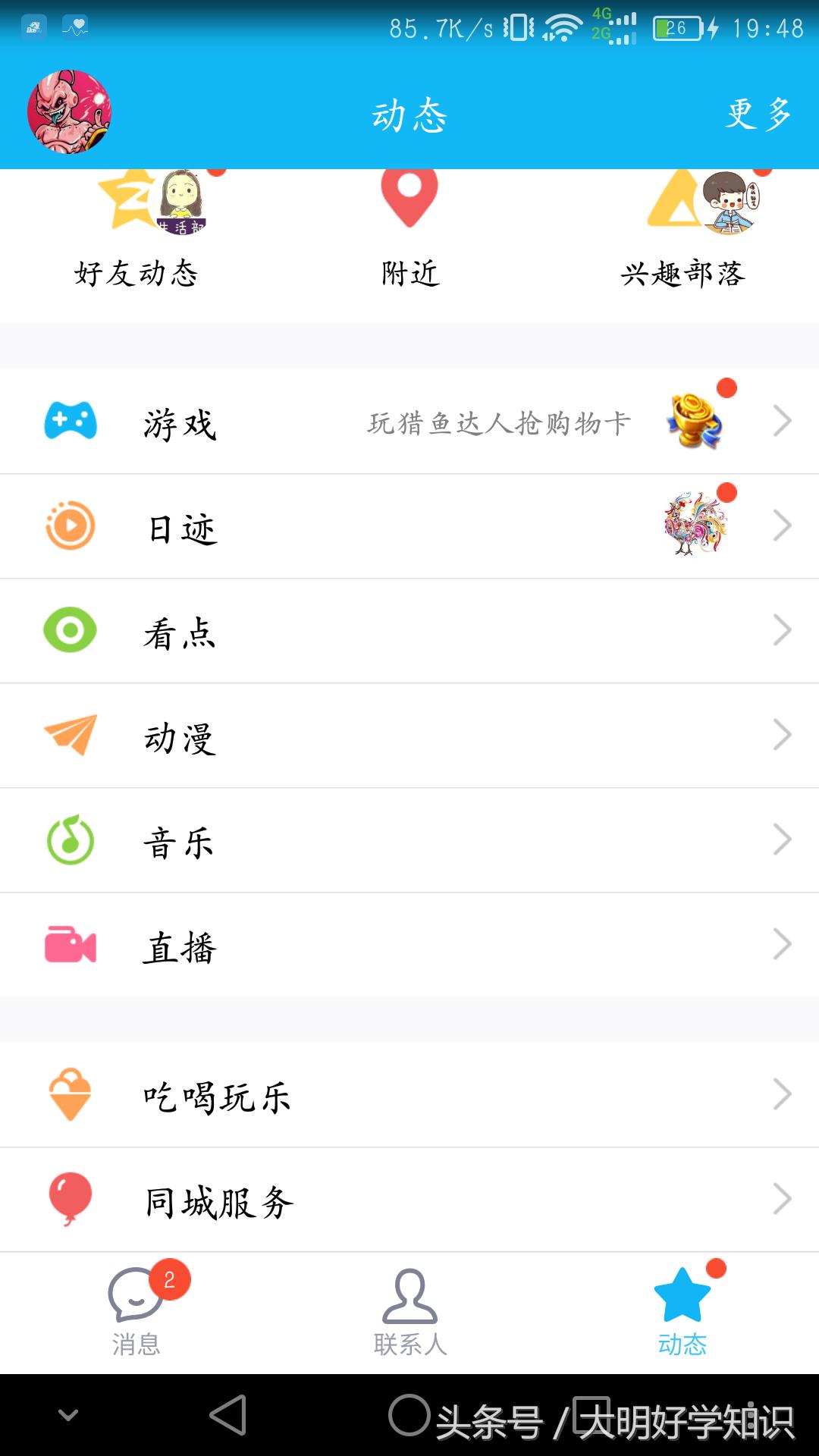Open the 同城服务 chevron arrow
Image resolution: width=819 pixels, height=1456 pixels.
point(783,1199)
